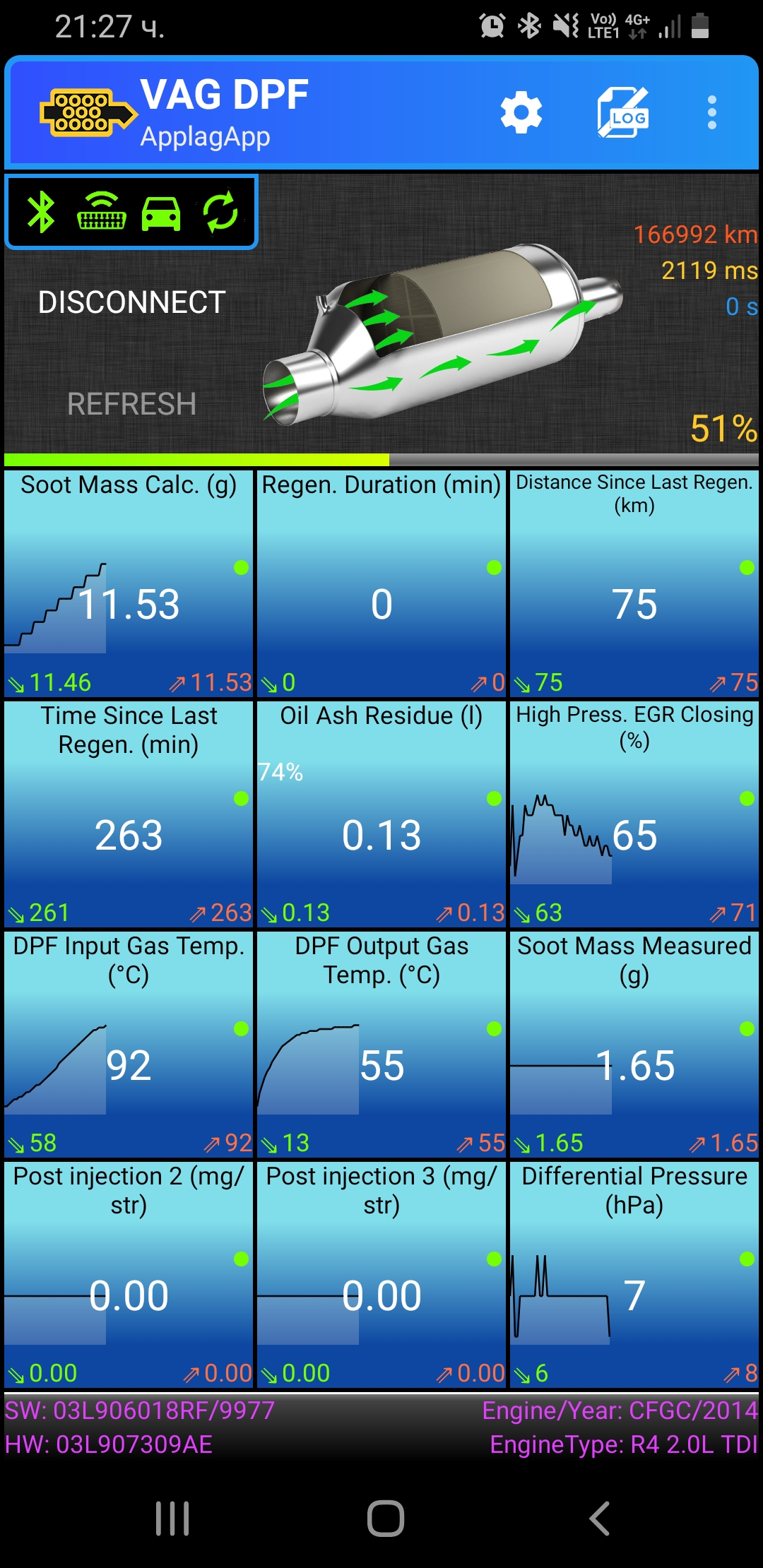The height and width of the screenshot is (1568, 763).
Task: Open the Soot Mass Calc. tile
Action: tap(129, 583)
